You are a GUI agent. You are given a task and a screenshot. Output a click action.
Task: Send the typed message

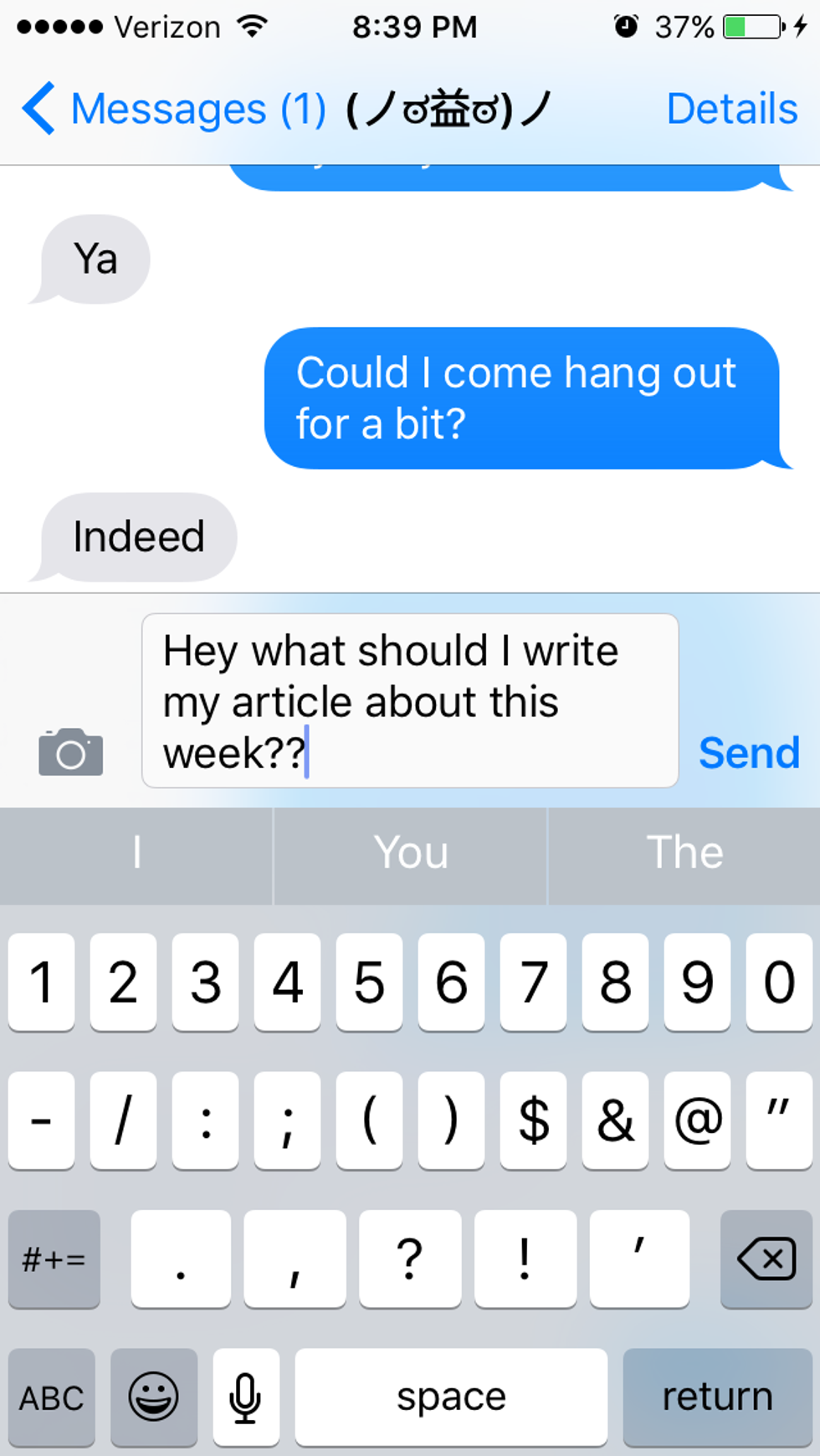click(749, 752)
